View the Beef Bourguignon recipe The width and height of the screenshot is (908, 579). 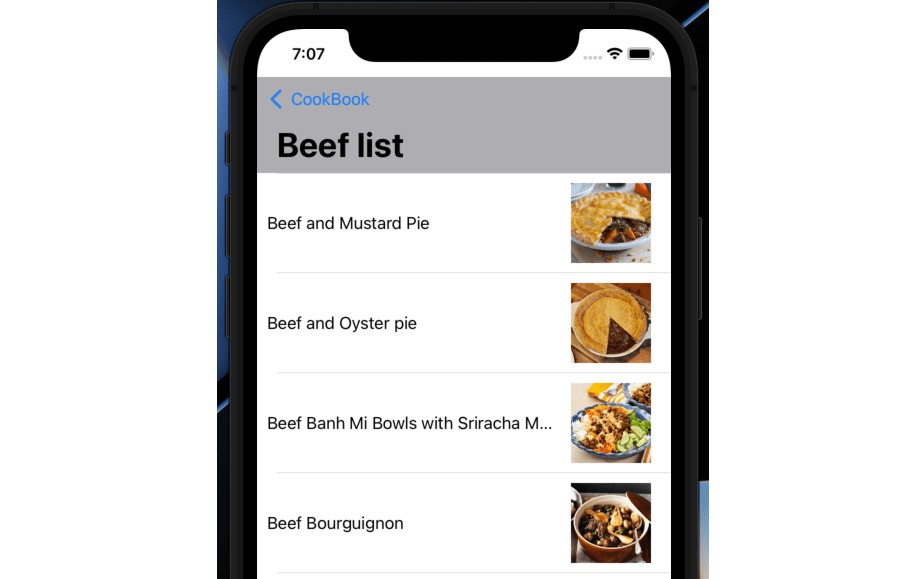coord(335,523)
